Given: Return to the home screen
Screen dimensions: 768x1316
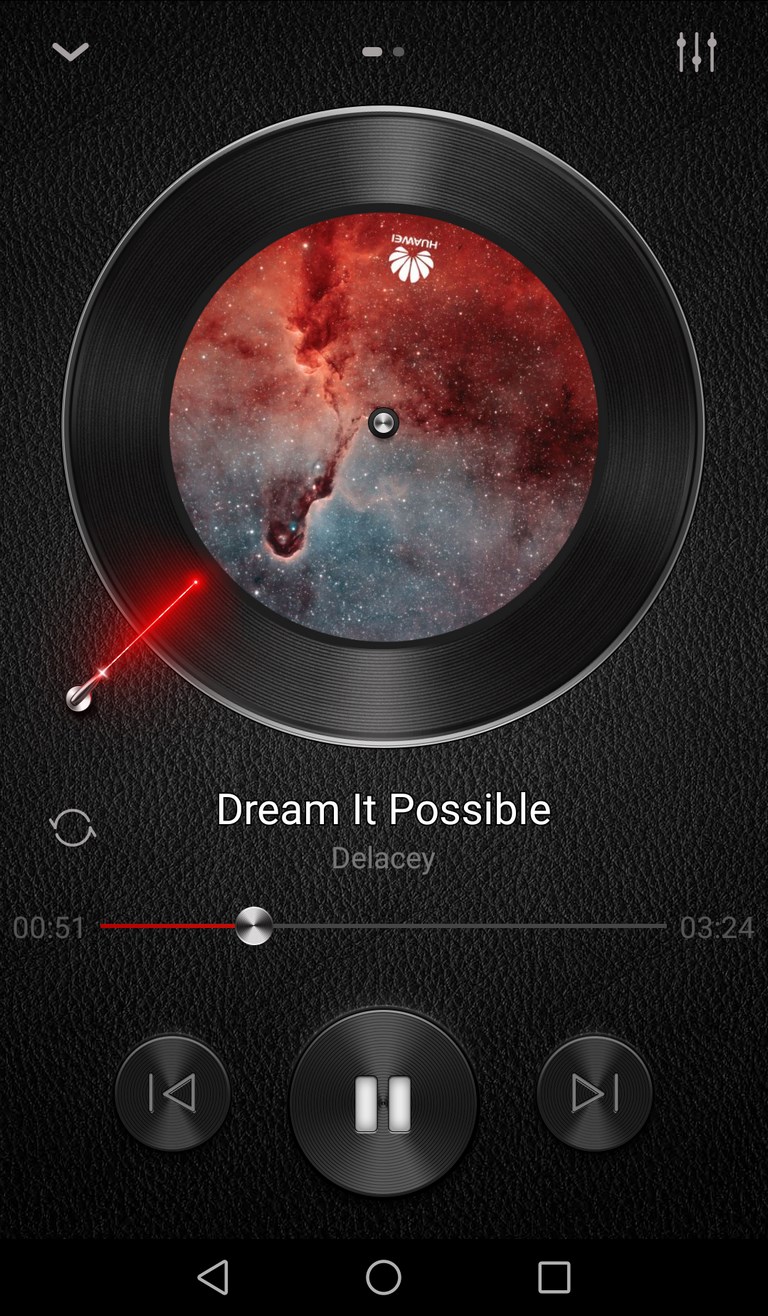Looking at the screenshot, I should (x=383, y=1277).
